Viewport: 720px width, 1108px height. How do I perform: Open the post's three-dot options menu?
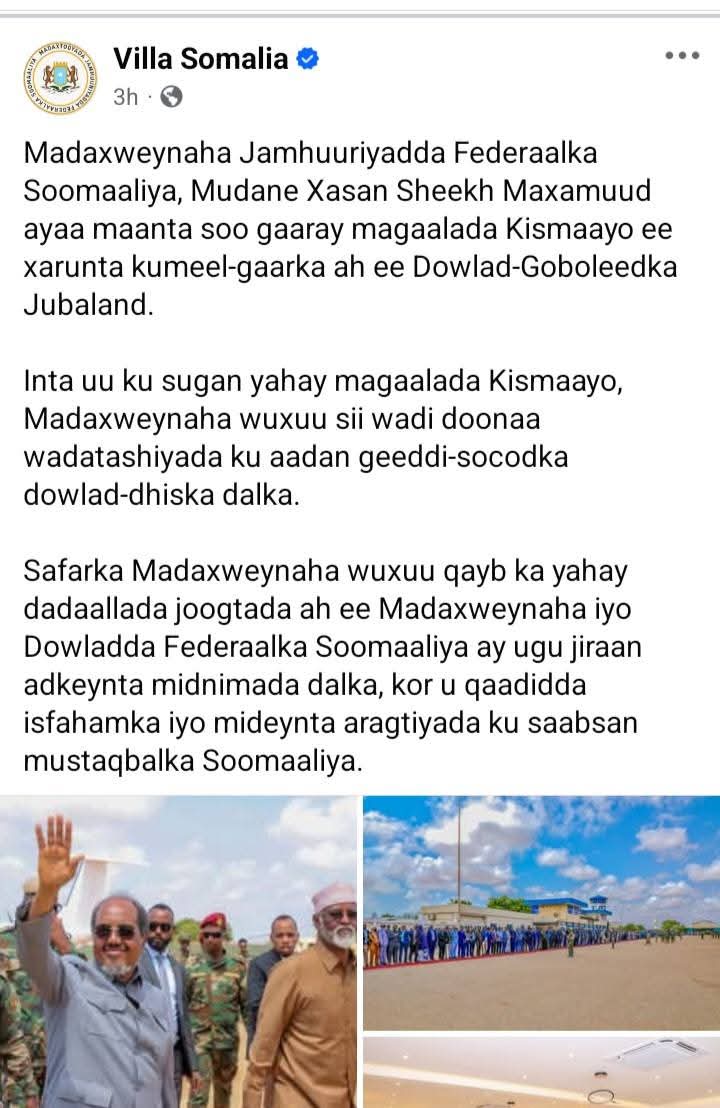pos(682,56)
